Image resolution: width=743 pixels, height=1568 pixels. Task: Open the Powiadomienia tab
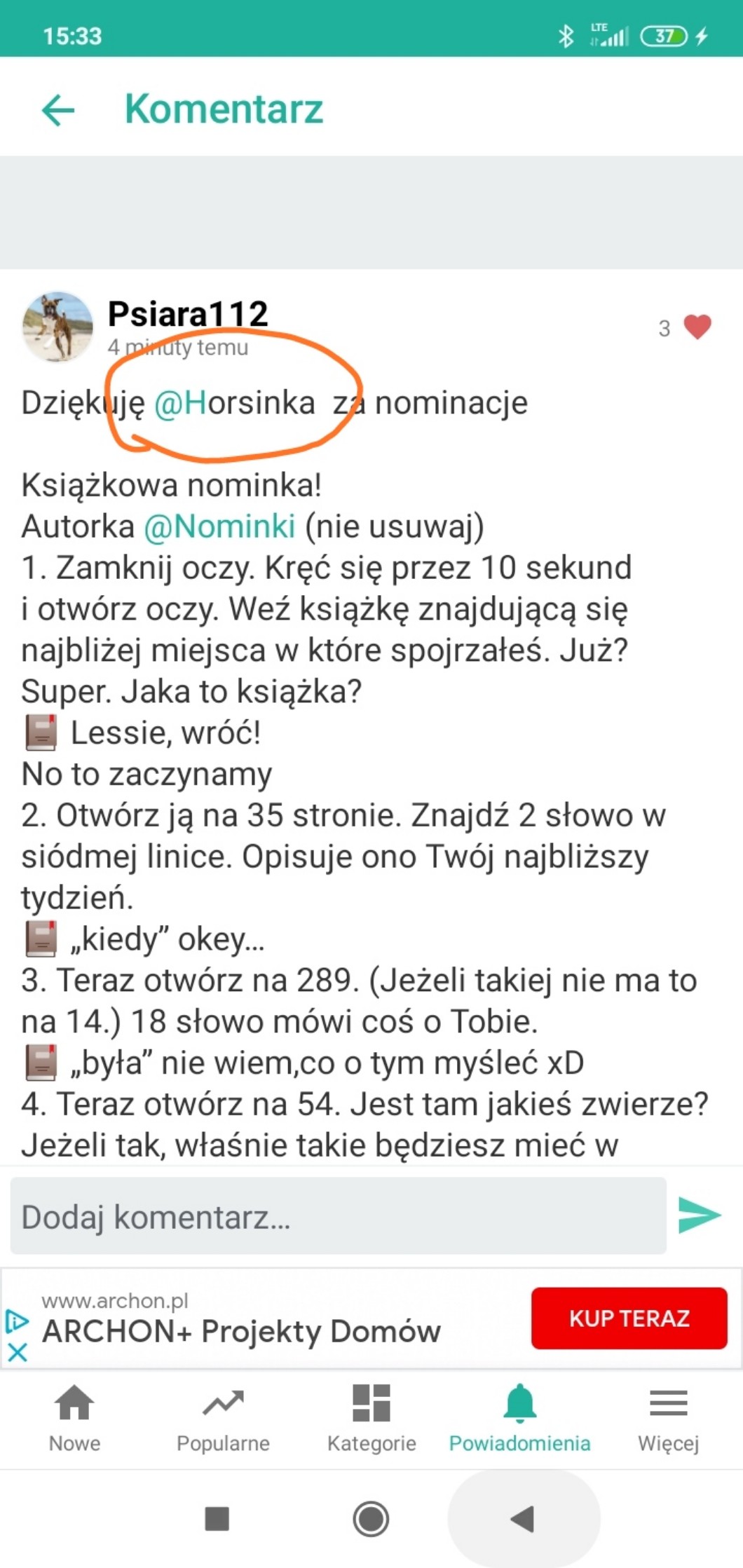[x=519, y=1419]
